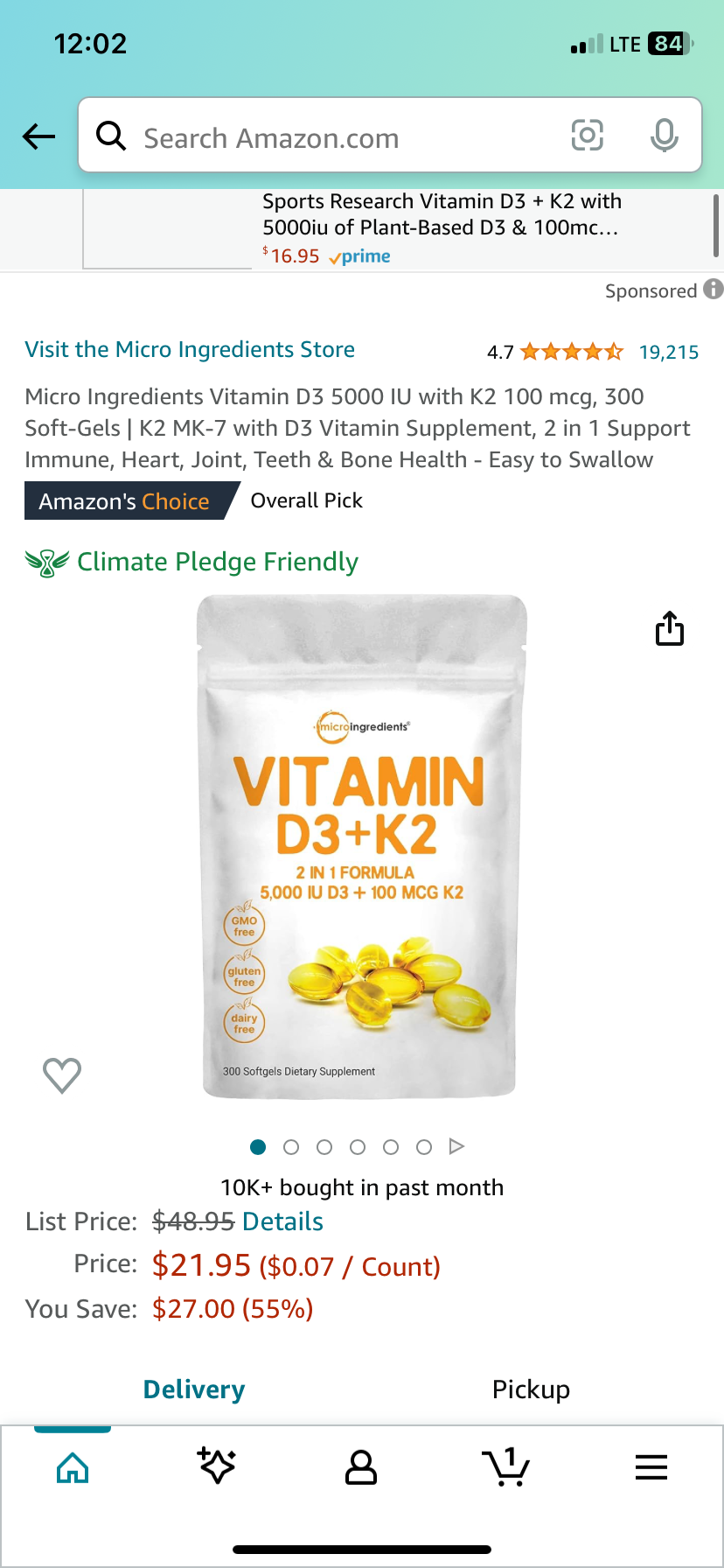Open Climate Pledge Friendly details

217,562
